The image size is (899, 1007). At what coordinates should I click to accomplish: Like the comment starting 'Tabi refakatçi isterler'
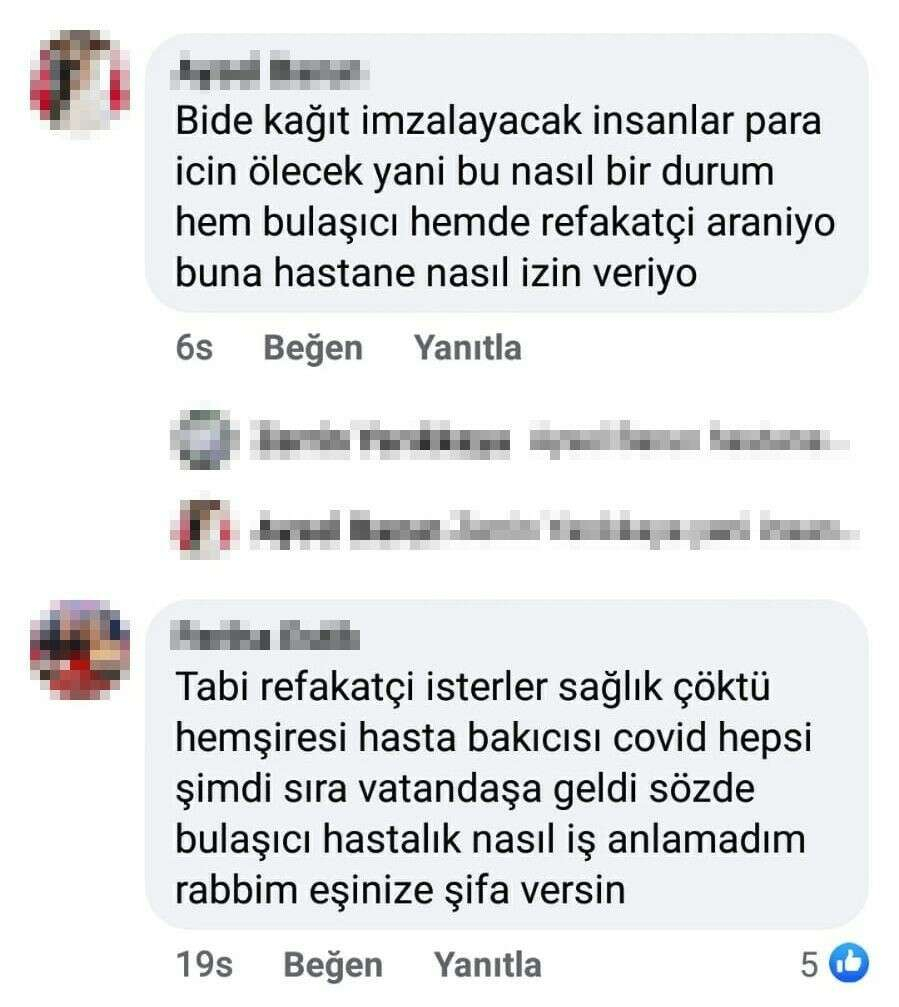click(333, 965)
